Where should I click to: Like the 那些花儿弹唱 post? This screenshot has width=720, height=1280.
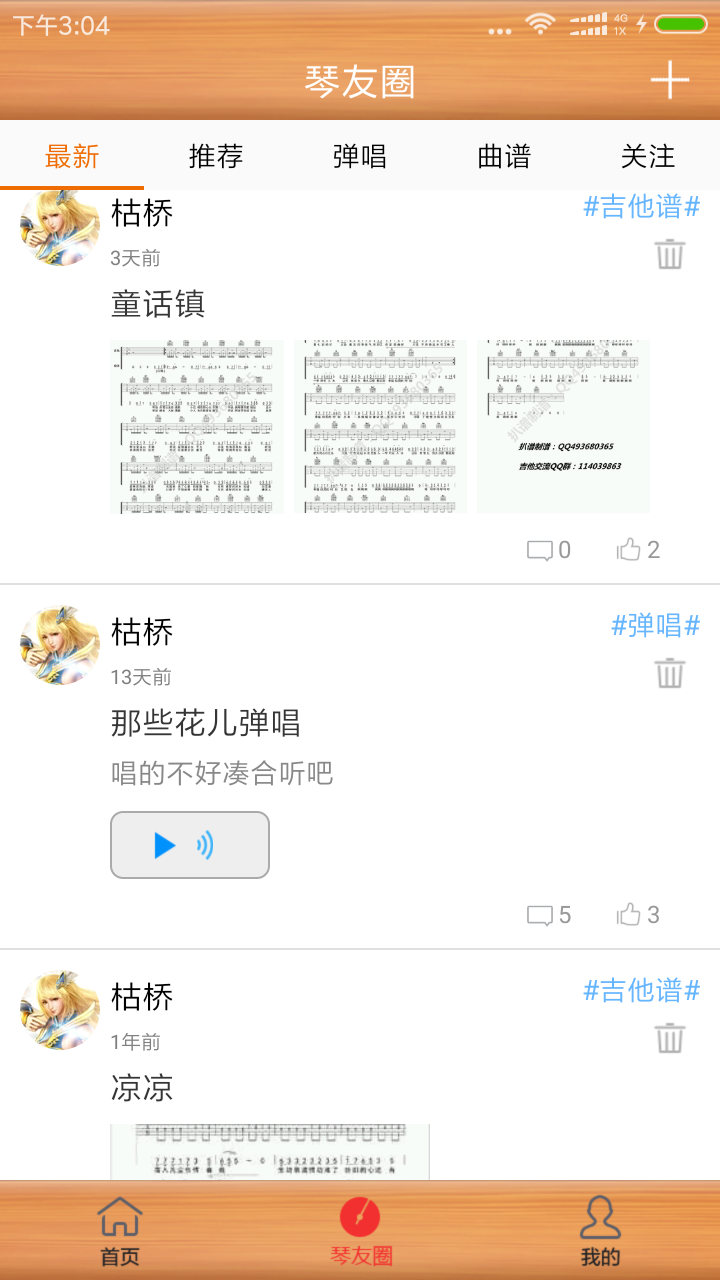tap(630, 914)
